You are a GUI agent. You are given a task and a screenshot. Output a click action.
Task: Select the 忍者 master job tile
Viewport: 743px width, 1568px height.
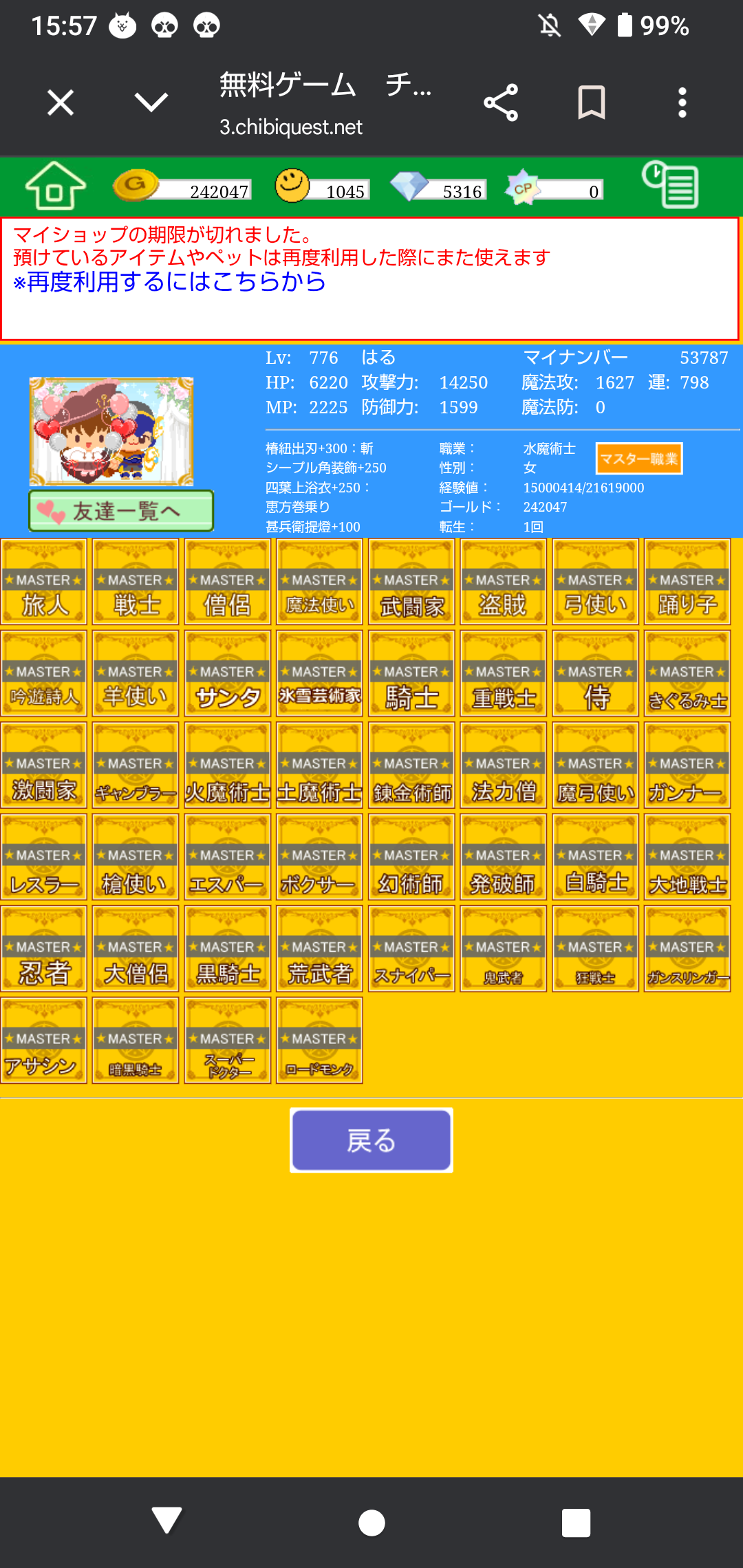[x=44, y=949]
